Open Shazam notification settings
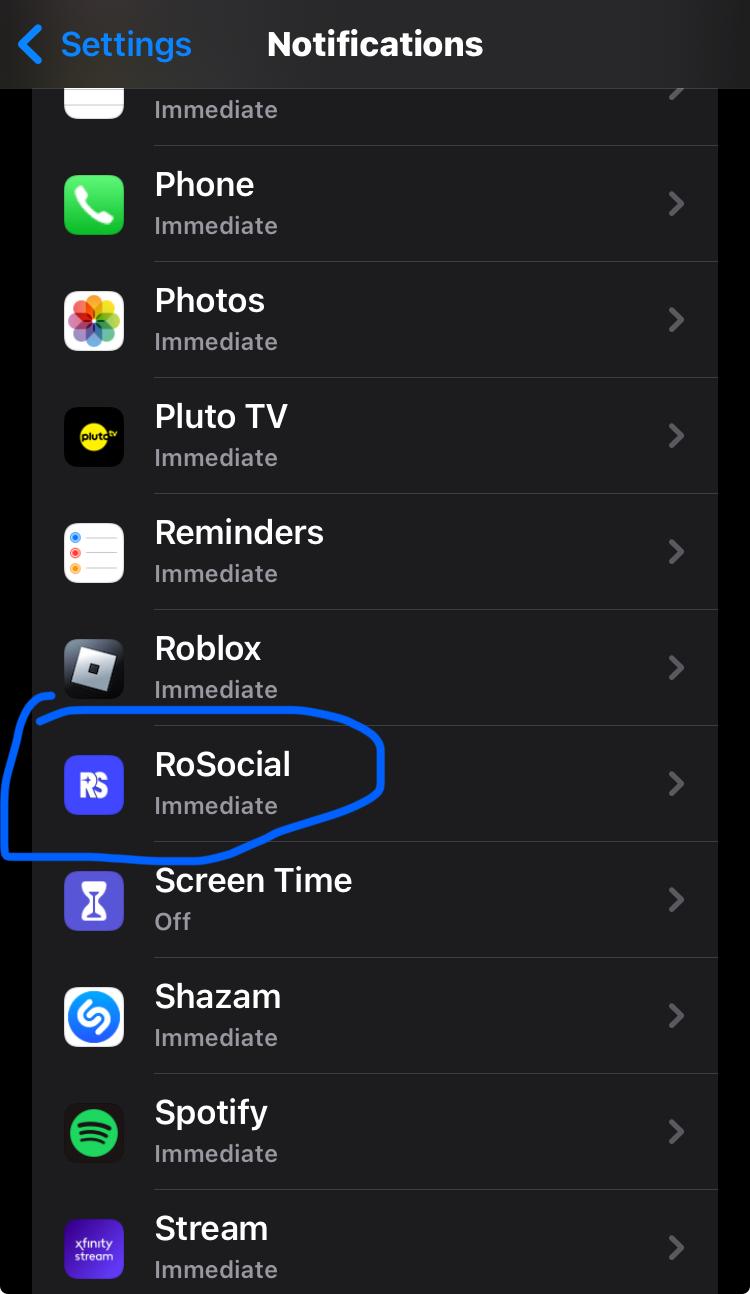The width and height of the screenshot is (750, 1294). coord(375,1016)
